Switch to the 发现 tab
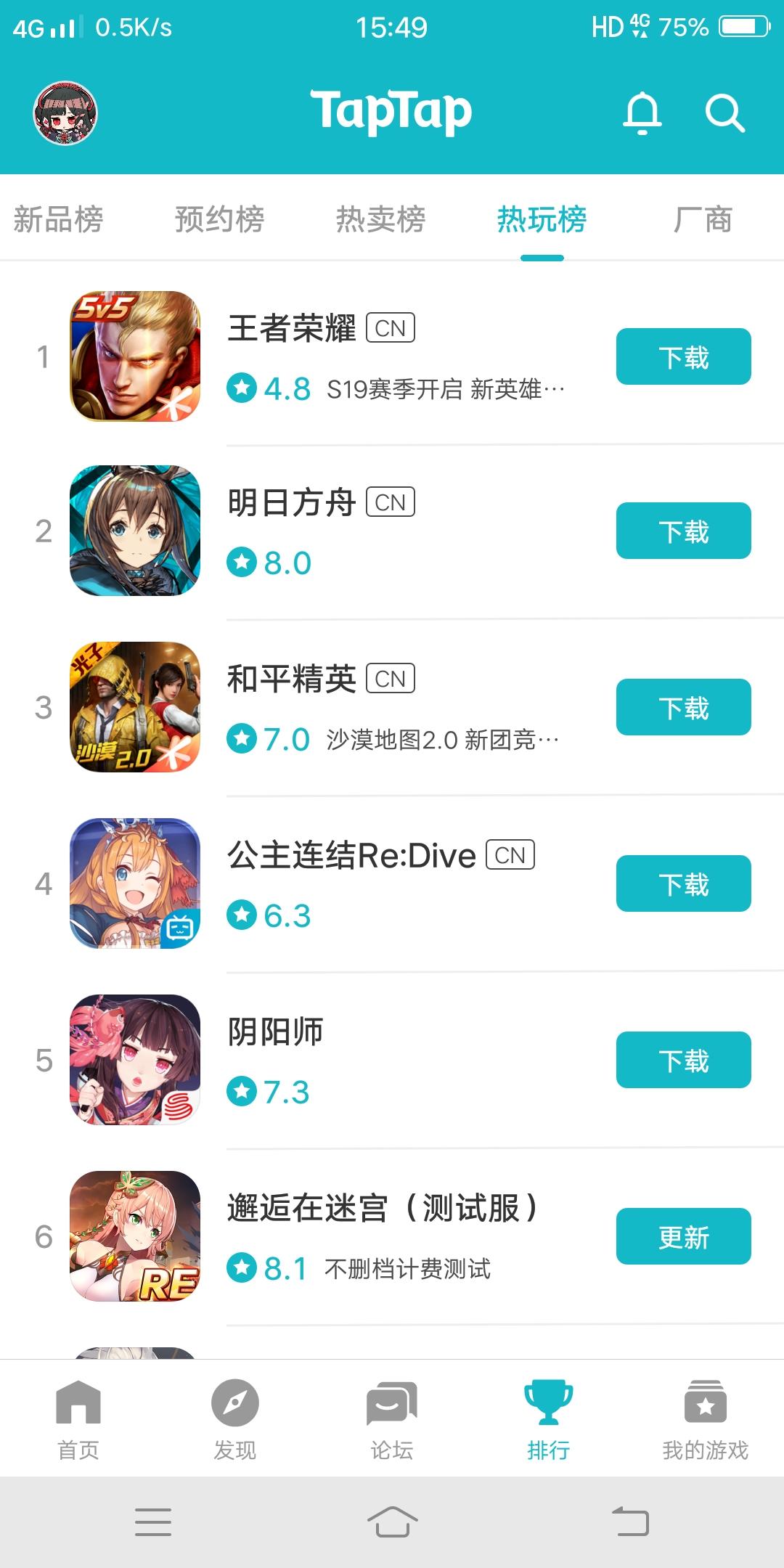The height and width of the screenshot is (1568, 784). 234,1421
